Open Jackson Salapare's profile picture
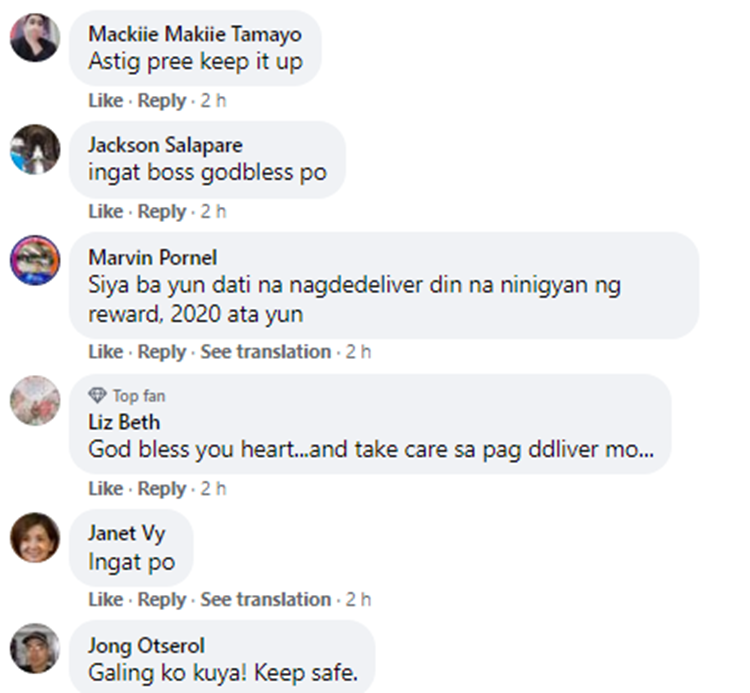Viewport: 750px width, 693px height. (x=35, y=150)
